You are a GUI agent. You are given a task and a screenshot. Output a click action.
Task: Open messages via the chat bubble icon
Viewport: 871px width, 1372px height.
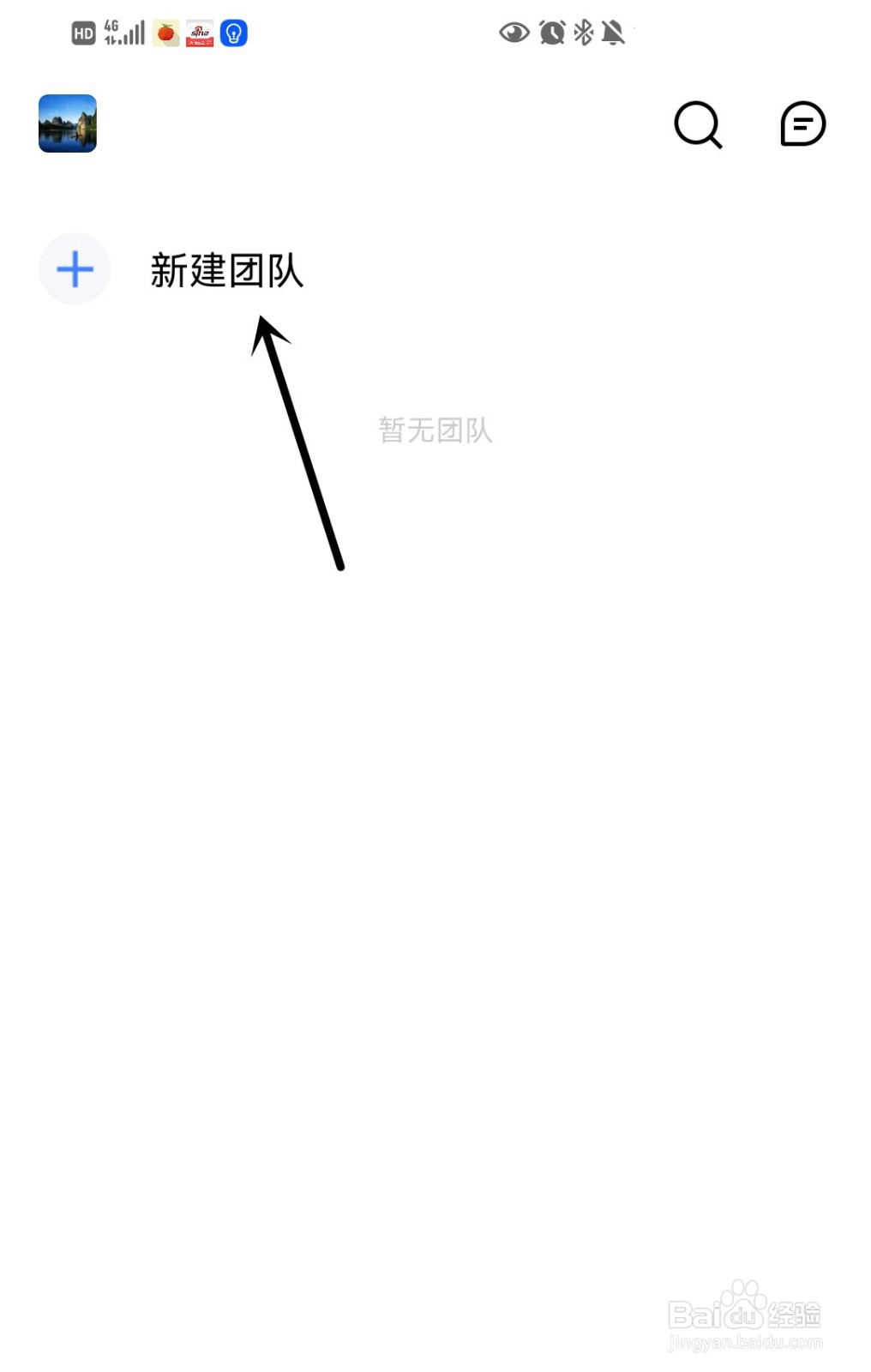click(x=802, y=124)
